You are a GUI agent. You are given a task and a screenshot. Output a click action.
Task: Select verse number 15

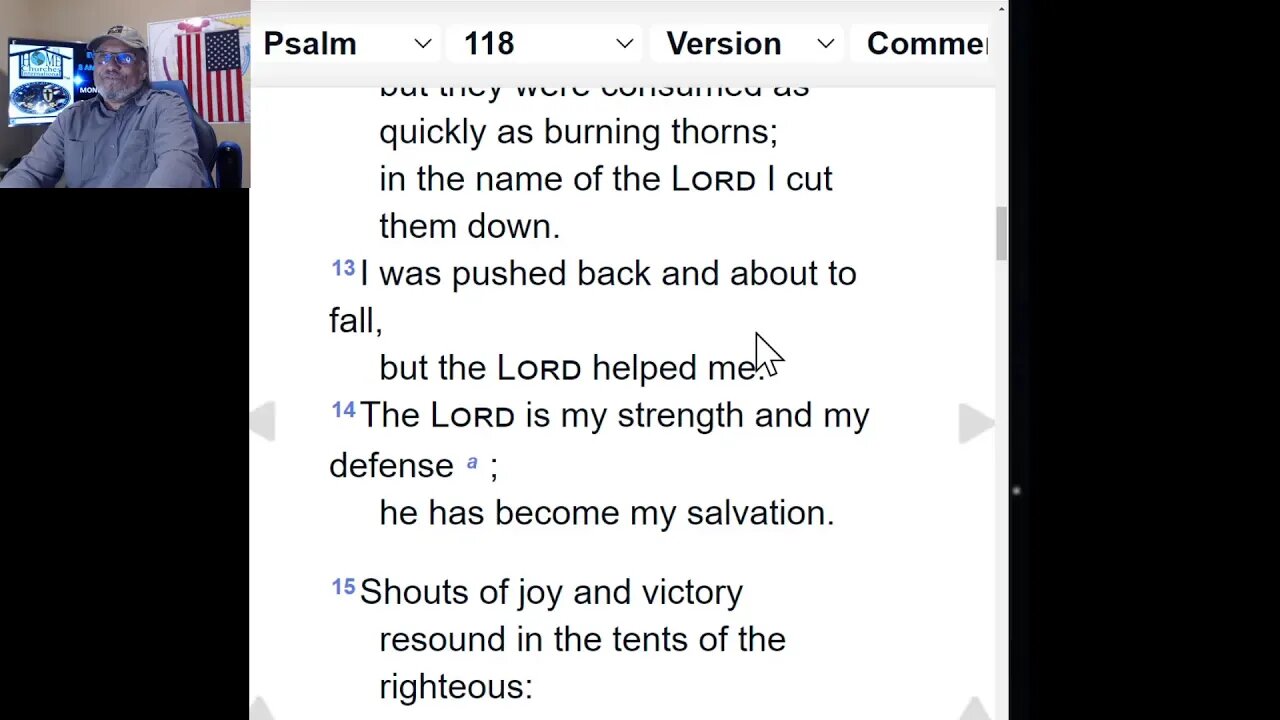pos(343,587)
